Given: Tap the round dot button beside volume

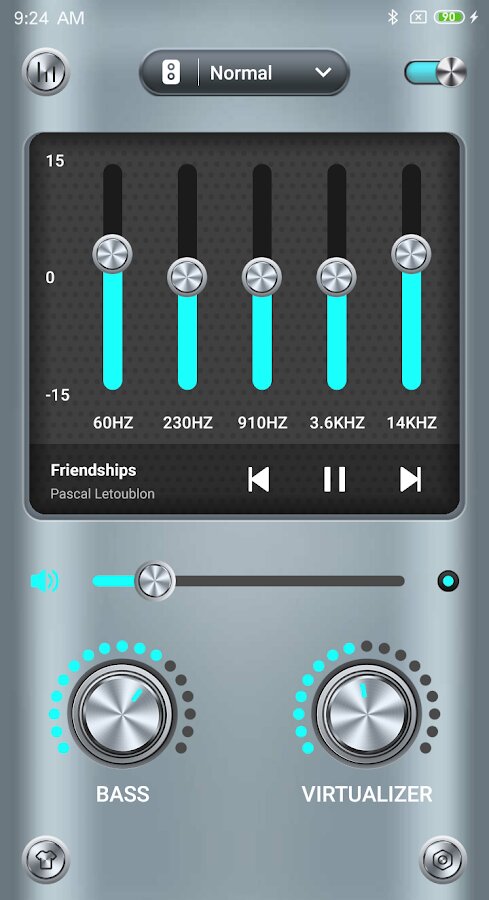Looking at the screenshot, I should coord(448,581).
